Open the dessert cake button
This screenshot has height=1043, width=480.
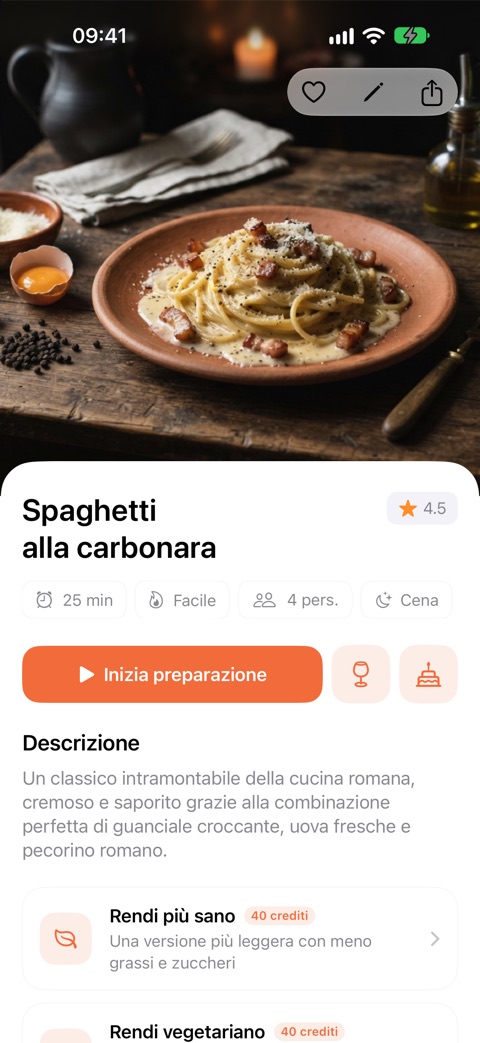tap(428, 674)
